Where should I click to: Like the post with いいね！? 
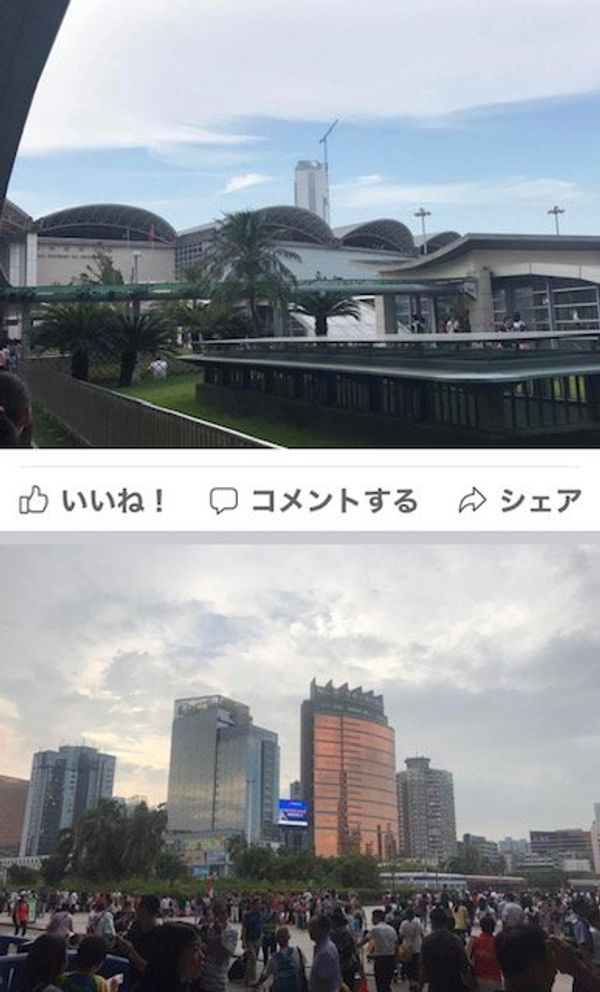tap(92, 501)
